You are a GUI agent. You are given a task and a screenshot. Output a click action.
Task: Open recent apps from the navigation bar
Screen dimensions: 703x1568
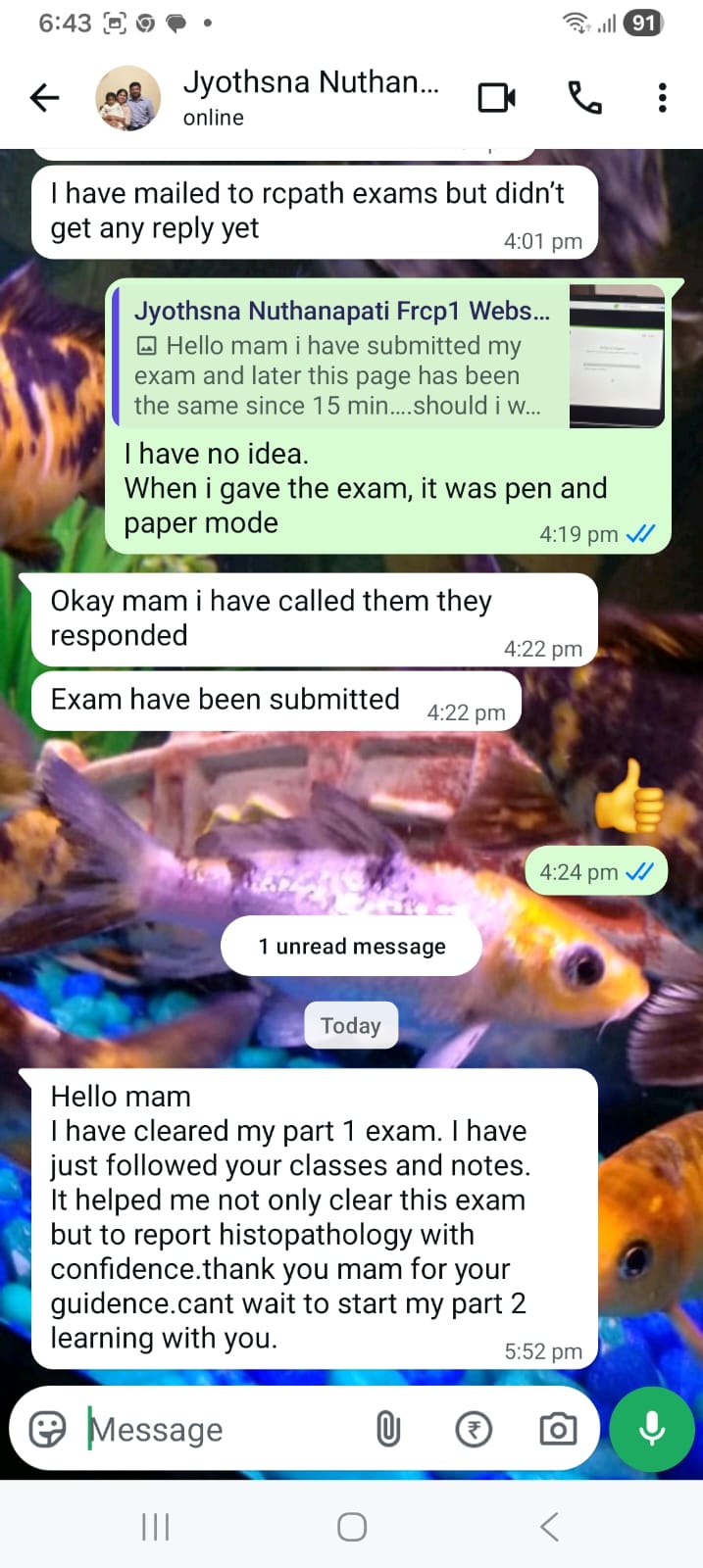click(155, 1527)
